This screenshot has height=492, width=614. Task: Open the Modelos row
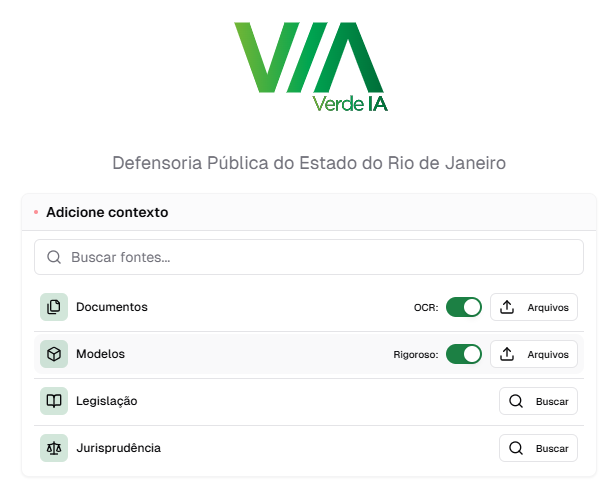click(x=100, y=354)
